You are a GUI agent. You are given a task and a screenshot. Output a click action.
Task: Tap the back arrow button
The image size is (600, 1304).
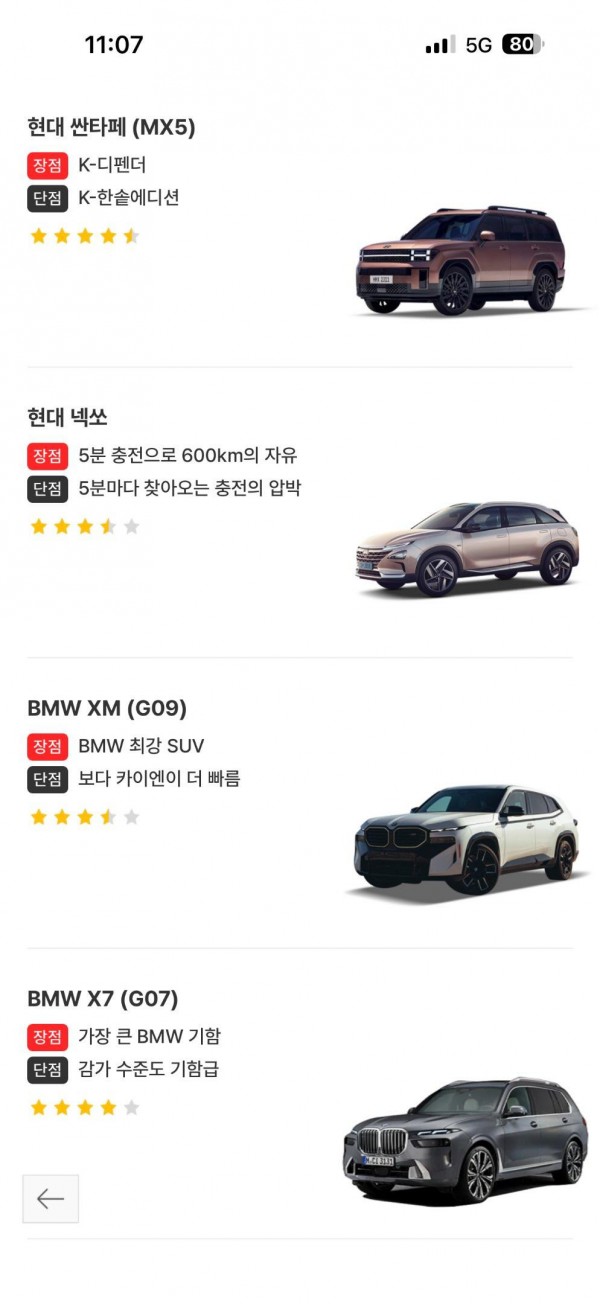click(x=50, y=1198)
